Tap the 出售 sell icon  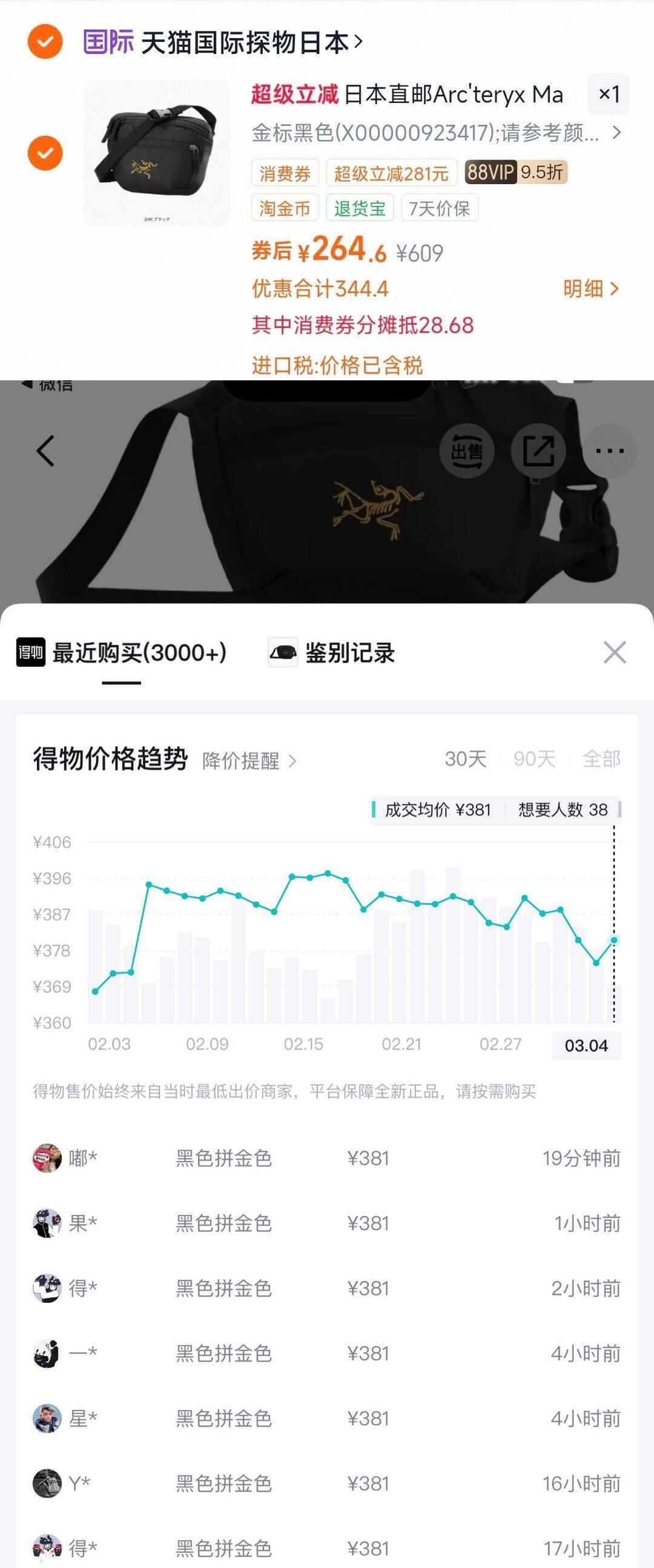point(467,451)
